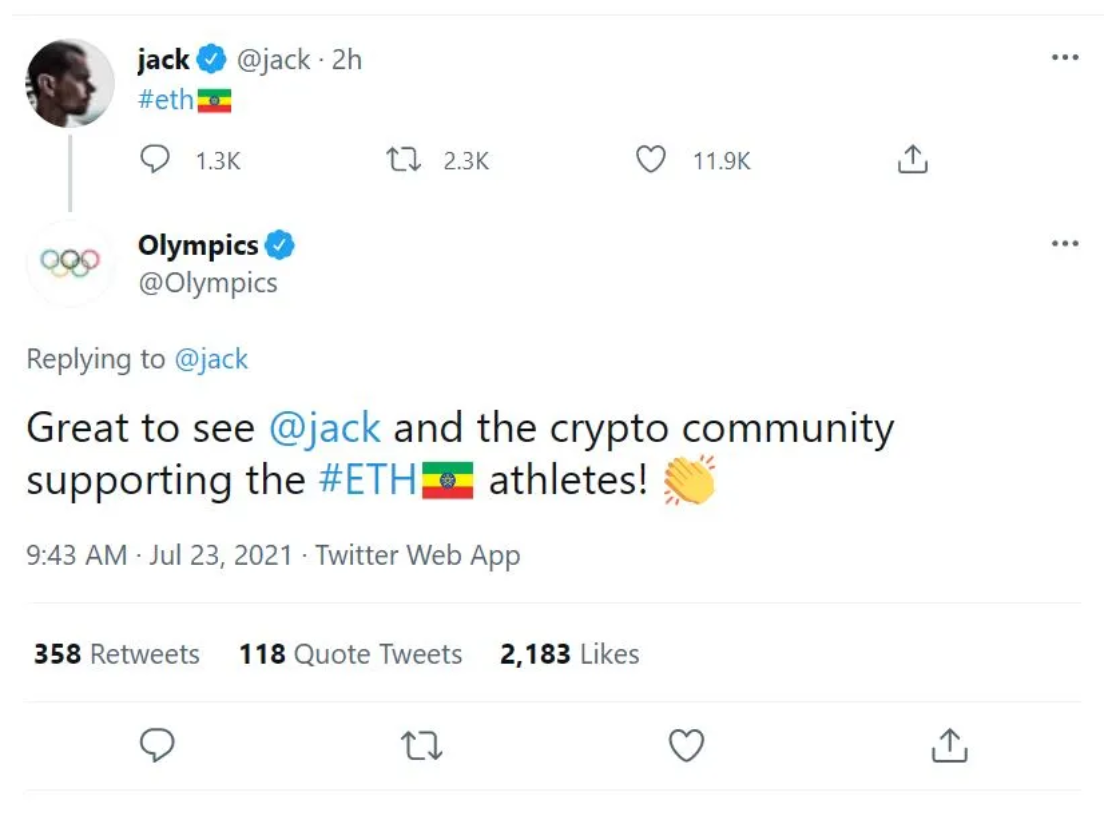View the 118 Quote Tweets
The height and width of the screenshot is (813, 1119).
click(350, 654)
